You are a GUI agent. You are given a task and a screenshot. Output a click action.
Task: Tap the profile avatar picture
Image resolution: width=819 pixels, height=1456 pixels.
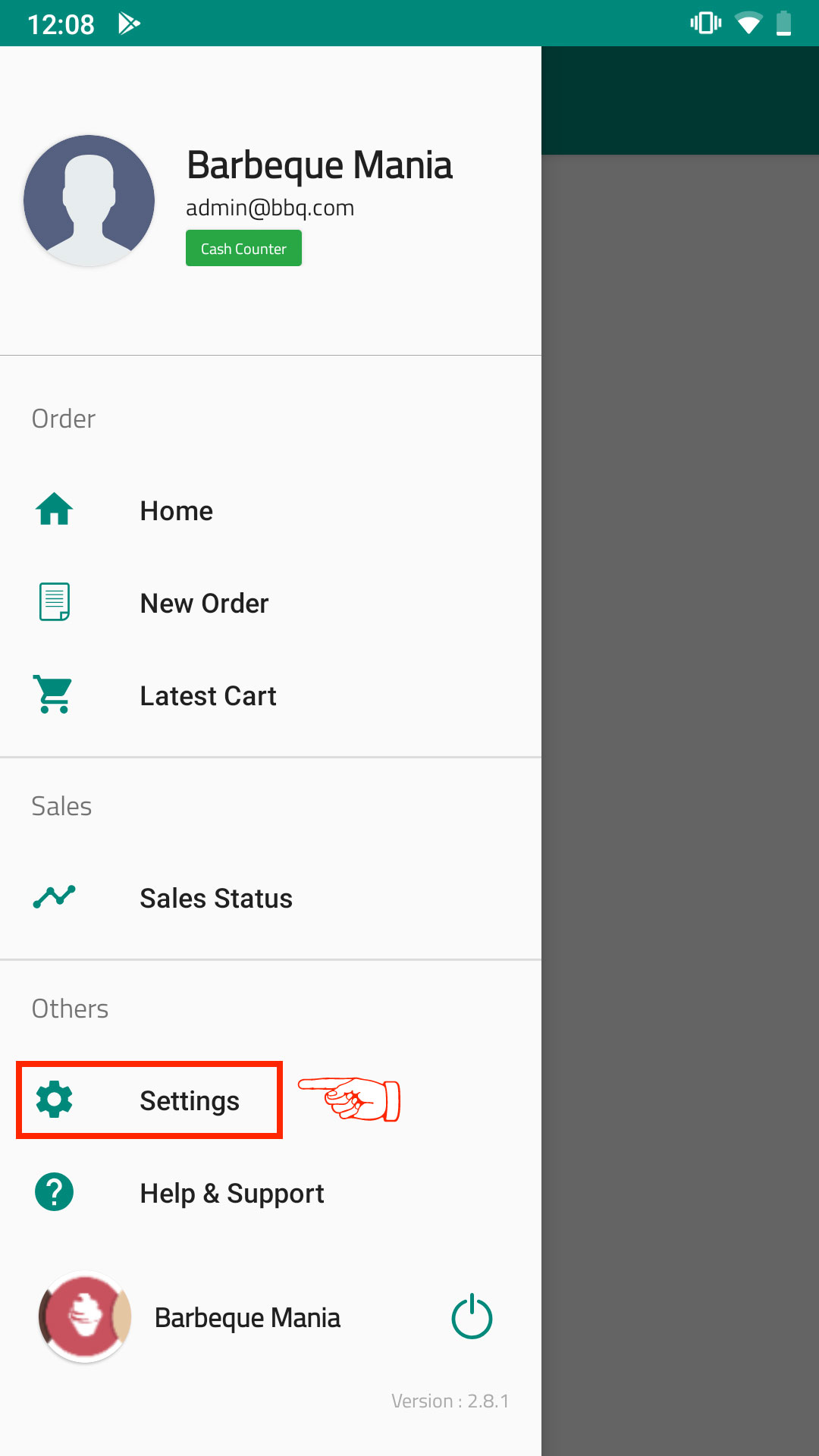(89, 201)
